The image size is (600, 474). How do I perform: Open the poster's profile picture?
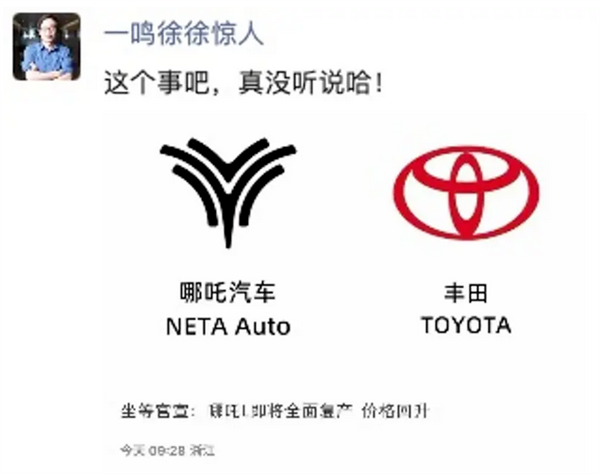[45, 46]
